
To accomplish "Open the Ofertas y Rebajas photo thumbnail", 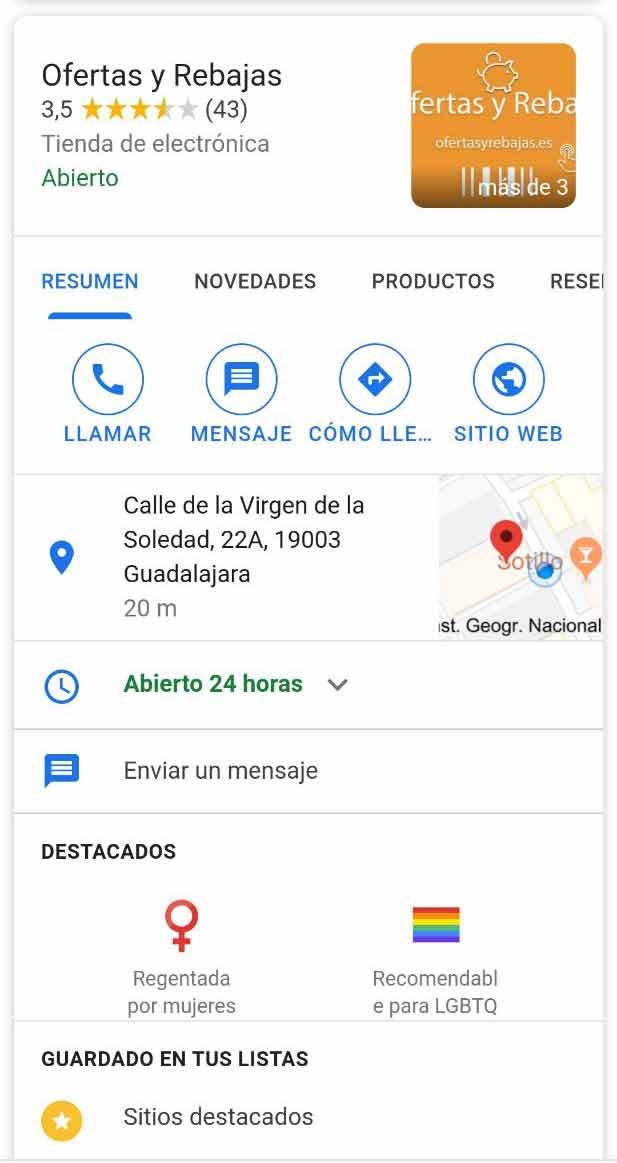I will (493, 125).
